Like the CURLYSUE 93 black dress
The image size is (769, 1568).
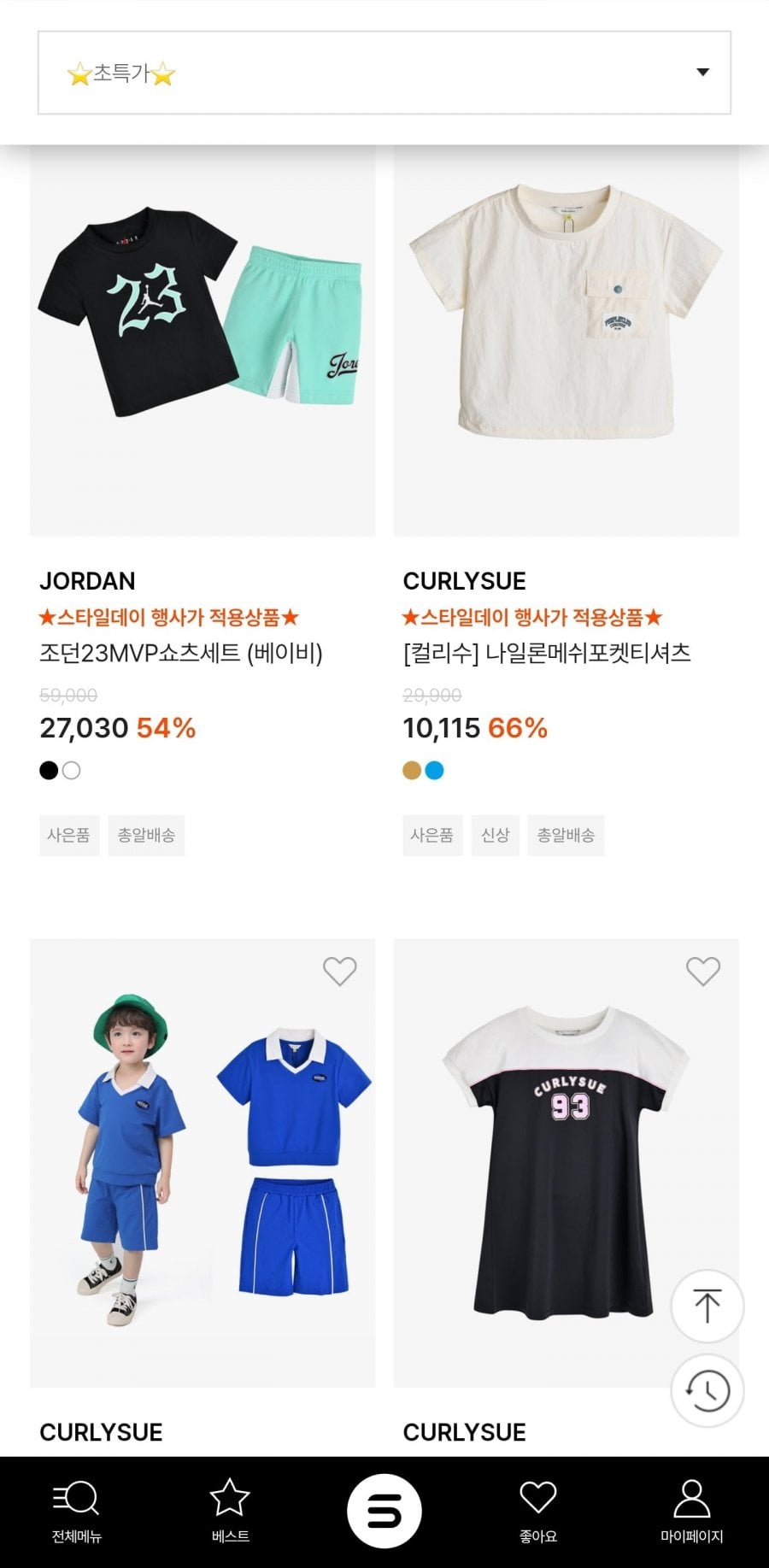703,971
